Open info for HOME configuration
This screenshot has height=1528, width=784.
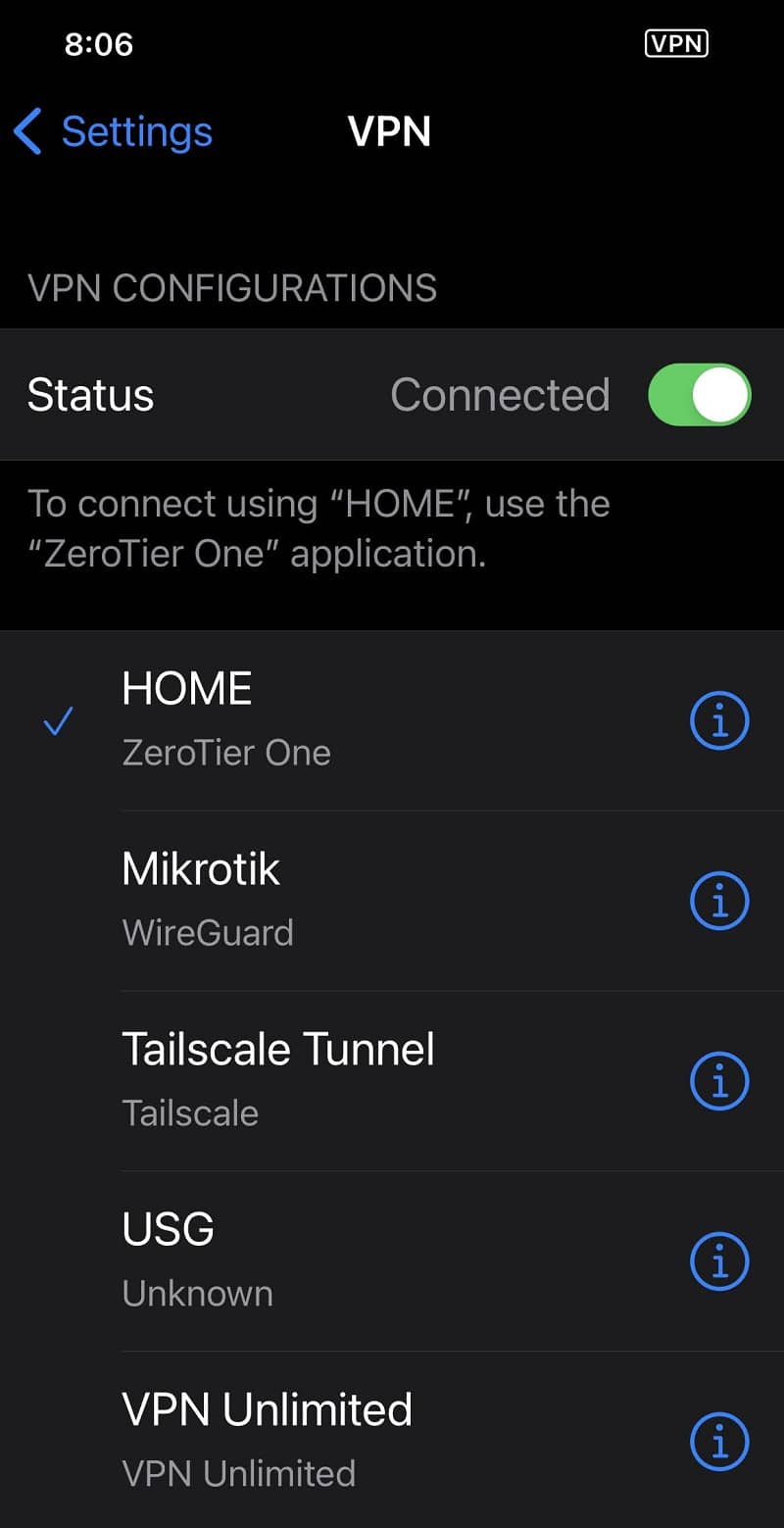[719, 721]
